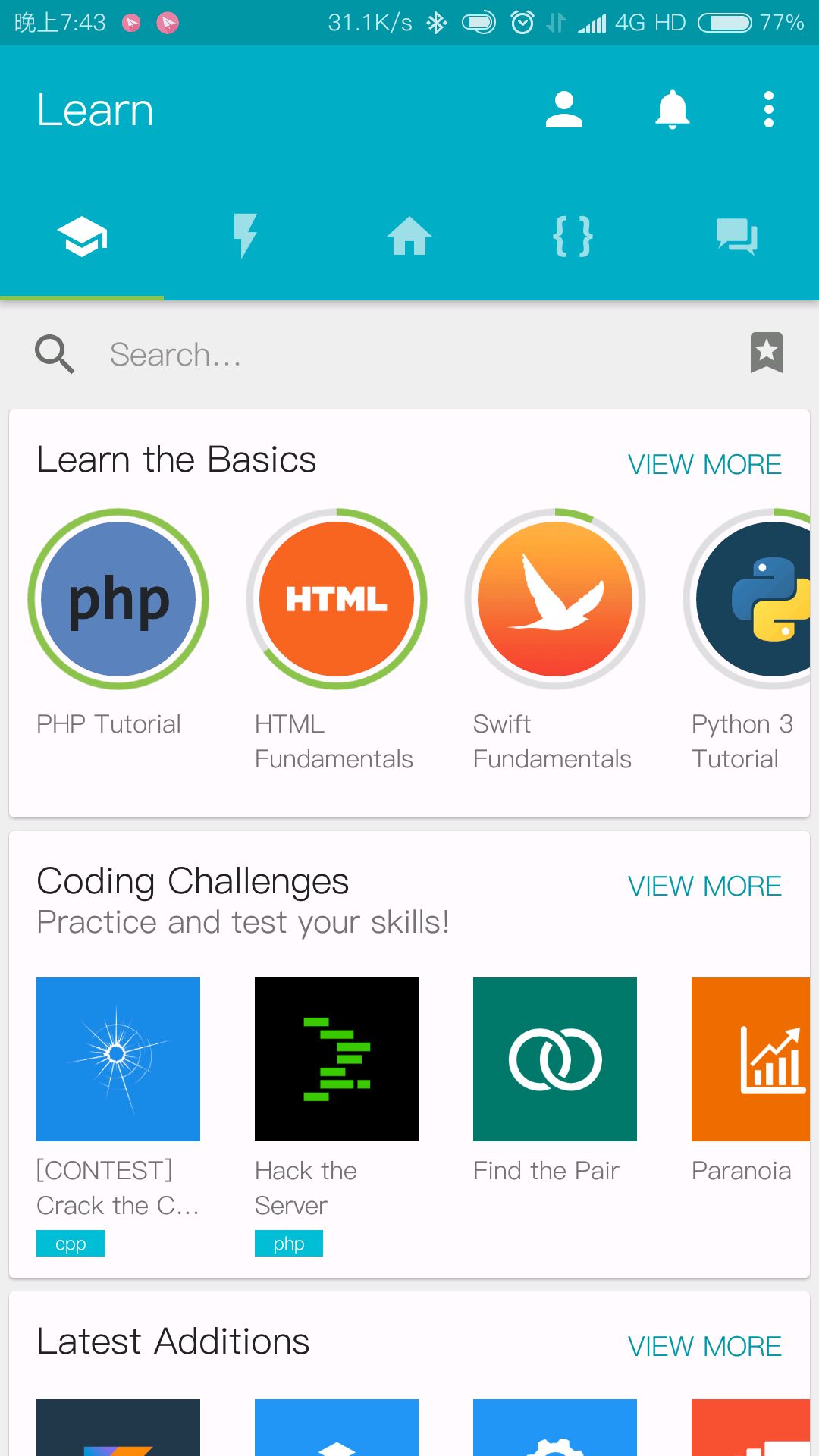
Task: Switch to the lightning bolt tab
Action: point(245,236)
